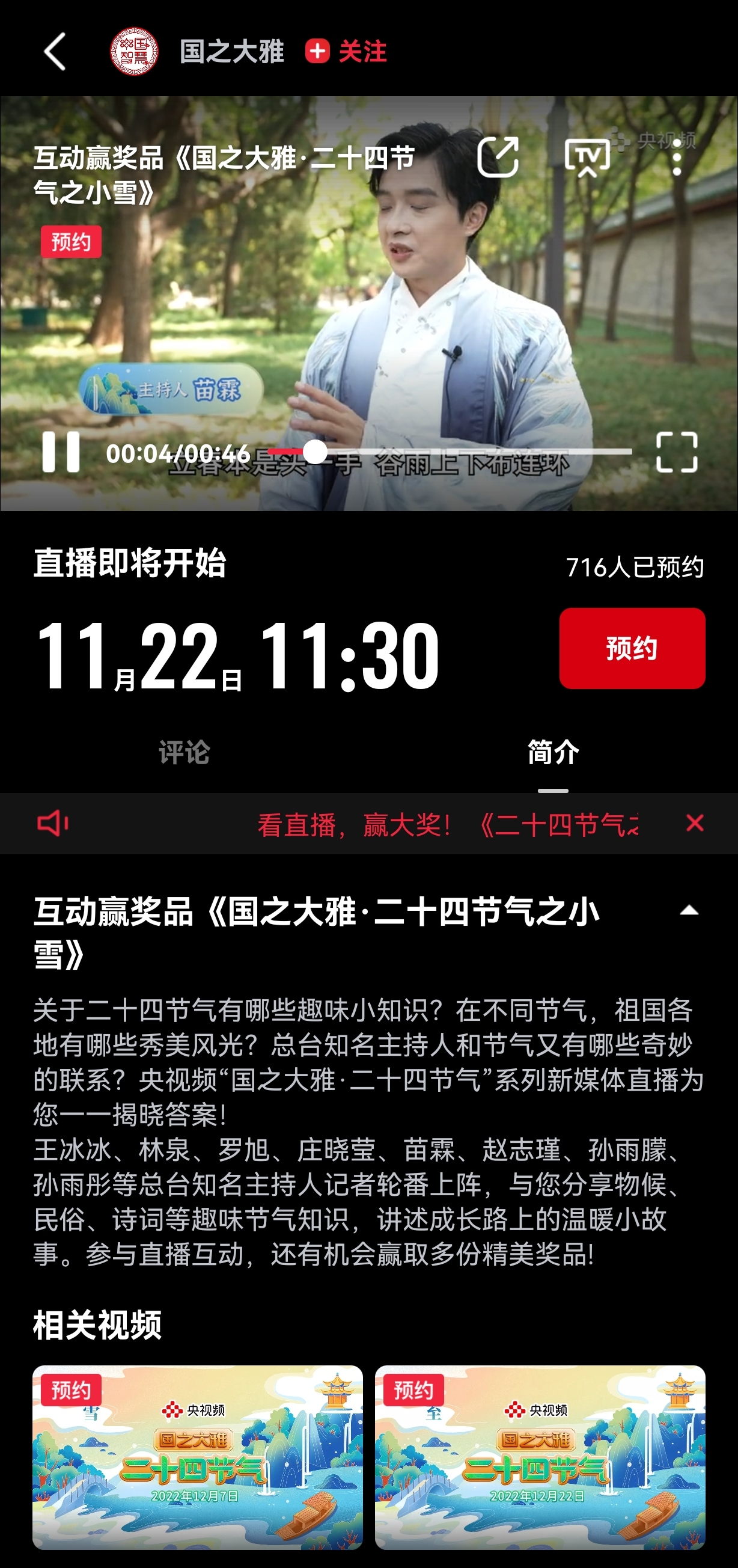Enter fullscreen video mode
Image resolution: width=738 pixels, height=1568 pixels.
(x=677, y=452)
